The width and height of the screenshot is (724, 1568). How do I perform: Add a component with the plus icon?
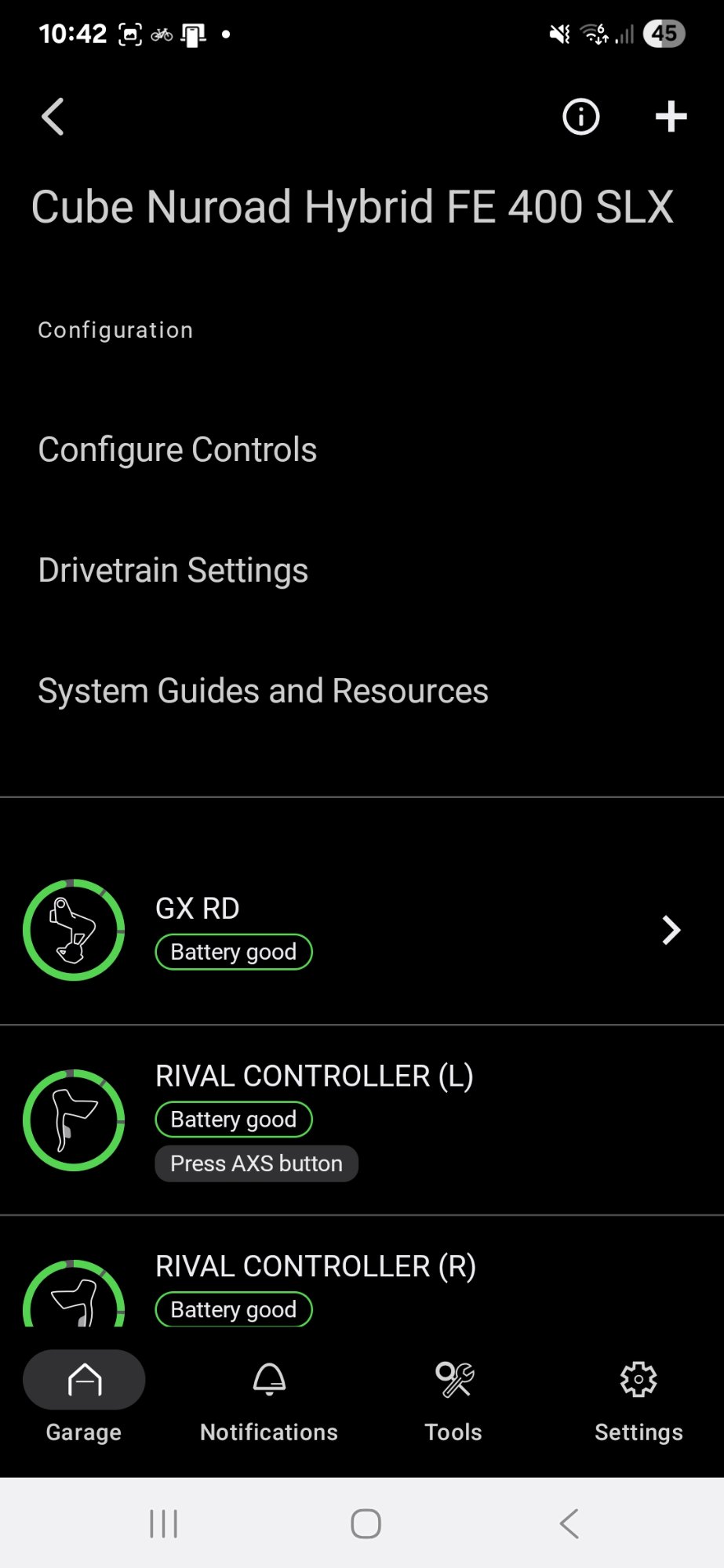click(x=671, y=117)
